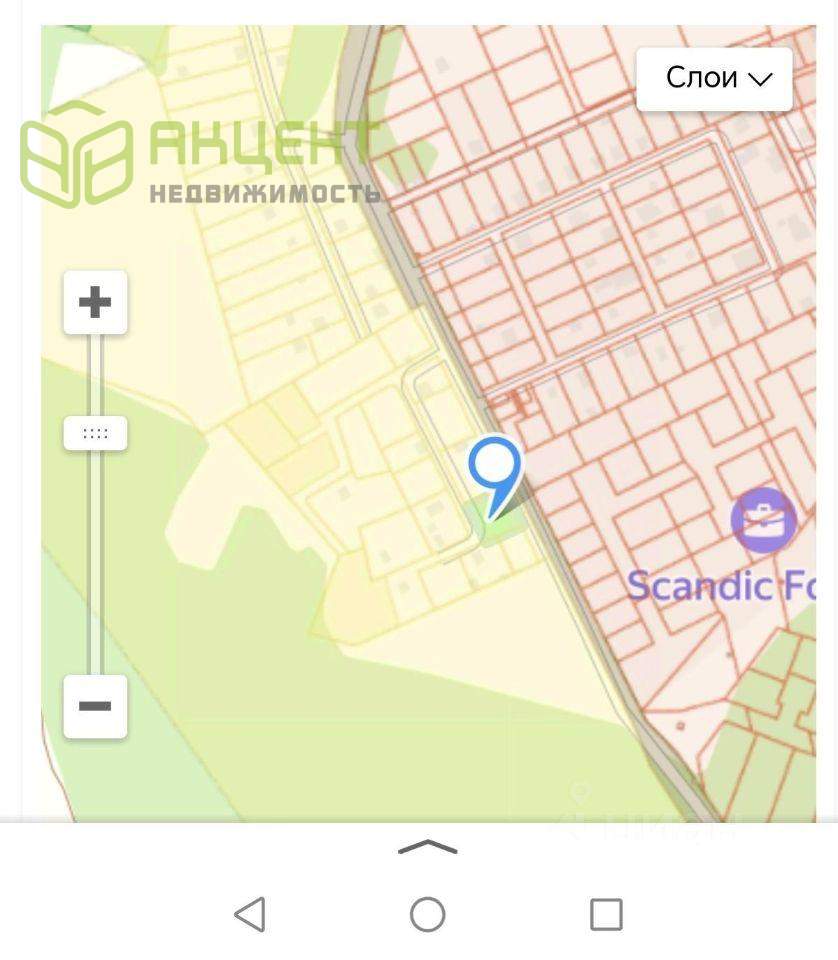Expand the bottom panel with the up chevron
Screen dimensions: 838x960
pos(427,848)
